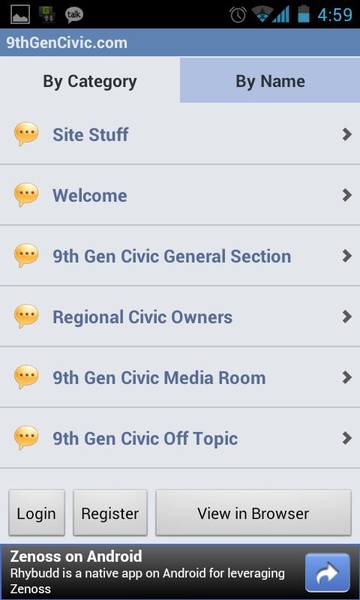
Task: Open Regional Civic Owners forum
Action: point(180,316)
